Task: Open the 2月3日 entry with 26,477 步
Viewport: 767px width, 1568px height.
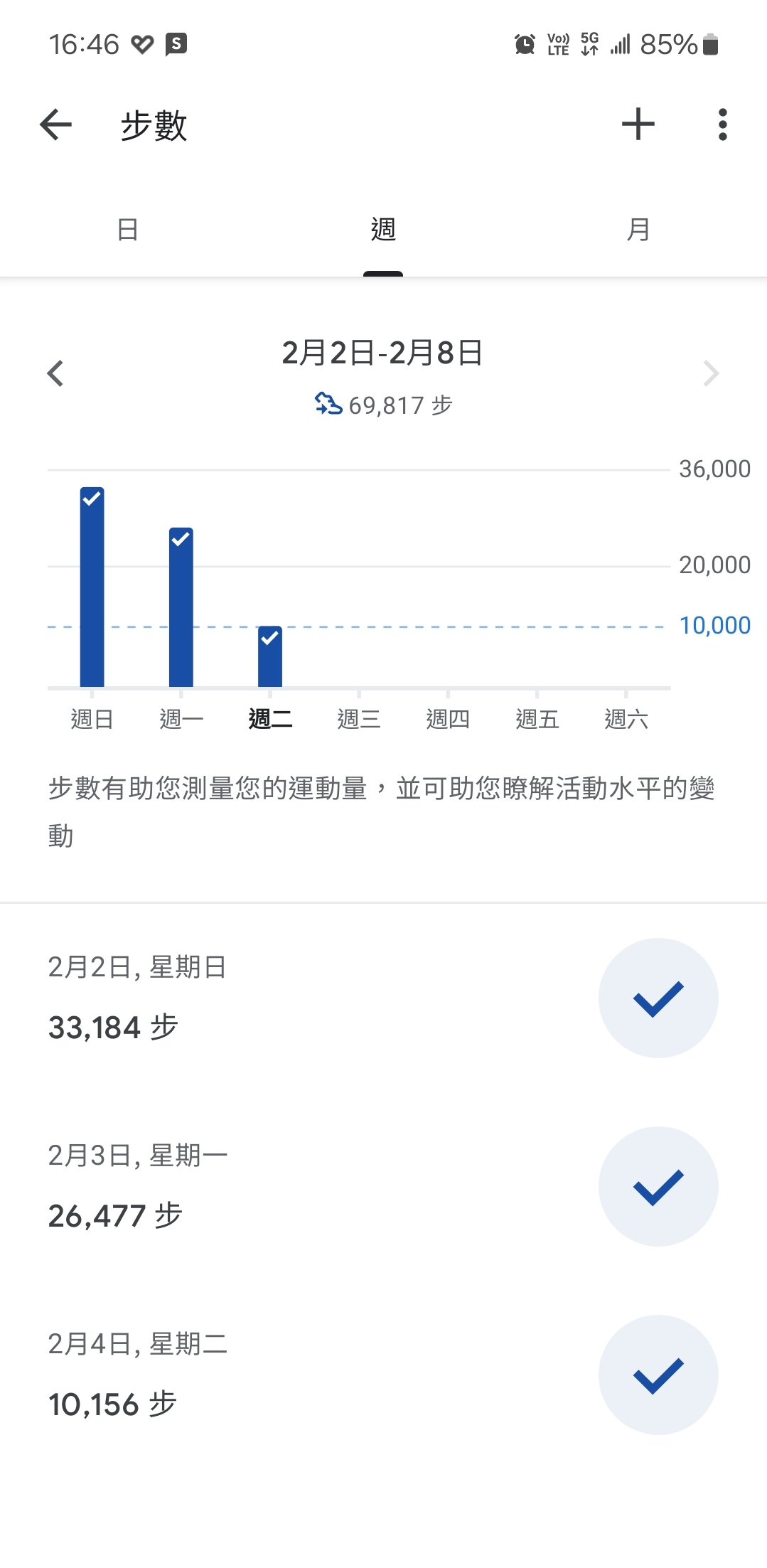Action: (x=383, y=1186)
